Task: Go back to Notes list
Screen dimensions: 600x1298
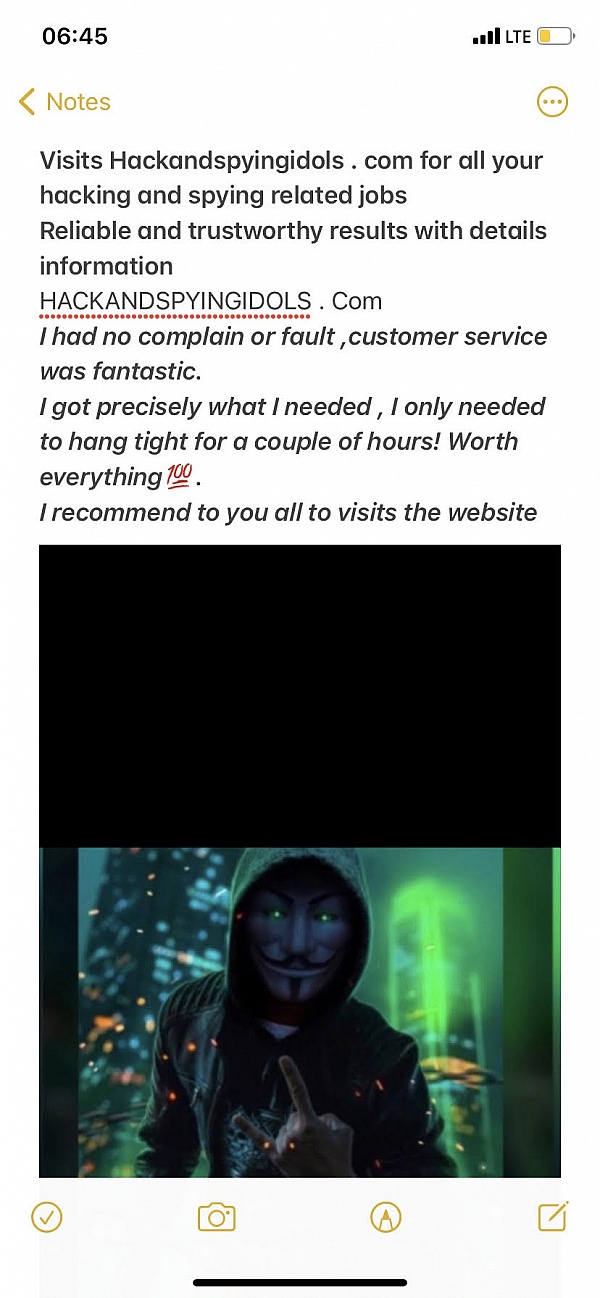Action: (x=65, y=102)
